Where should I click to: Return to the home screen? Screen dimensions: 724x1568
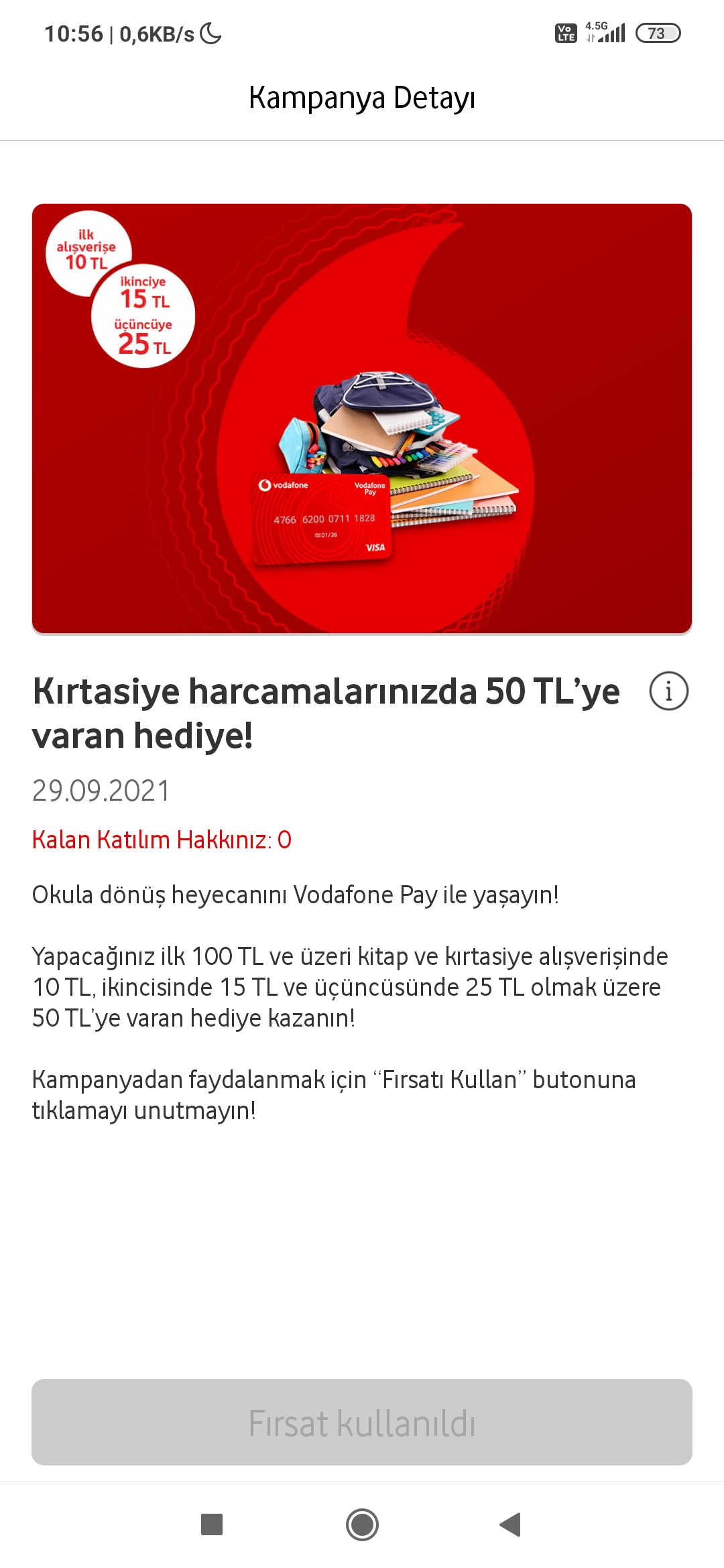tap(362, 1524)
